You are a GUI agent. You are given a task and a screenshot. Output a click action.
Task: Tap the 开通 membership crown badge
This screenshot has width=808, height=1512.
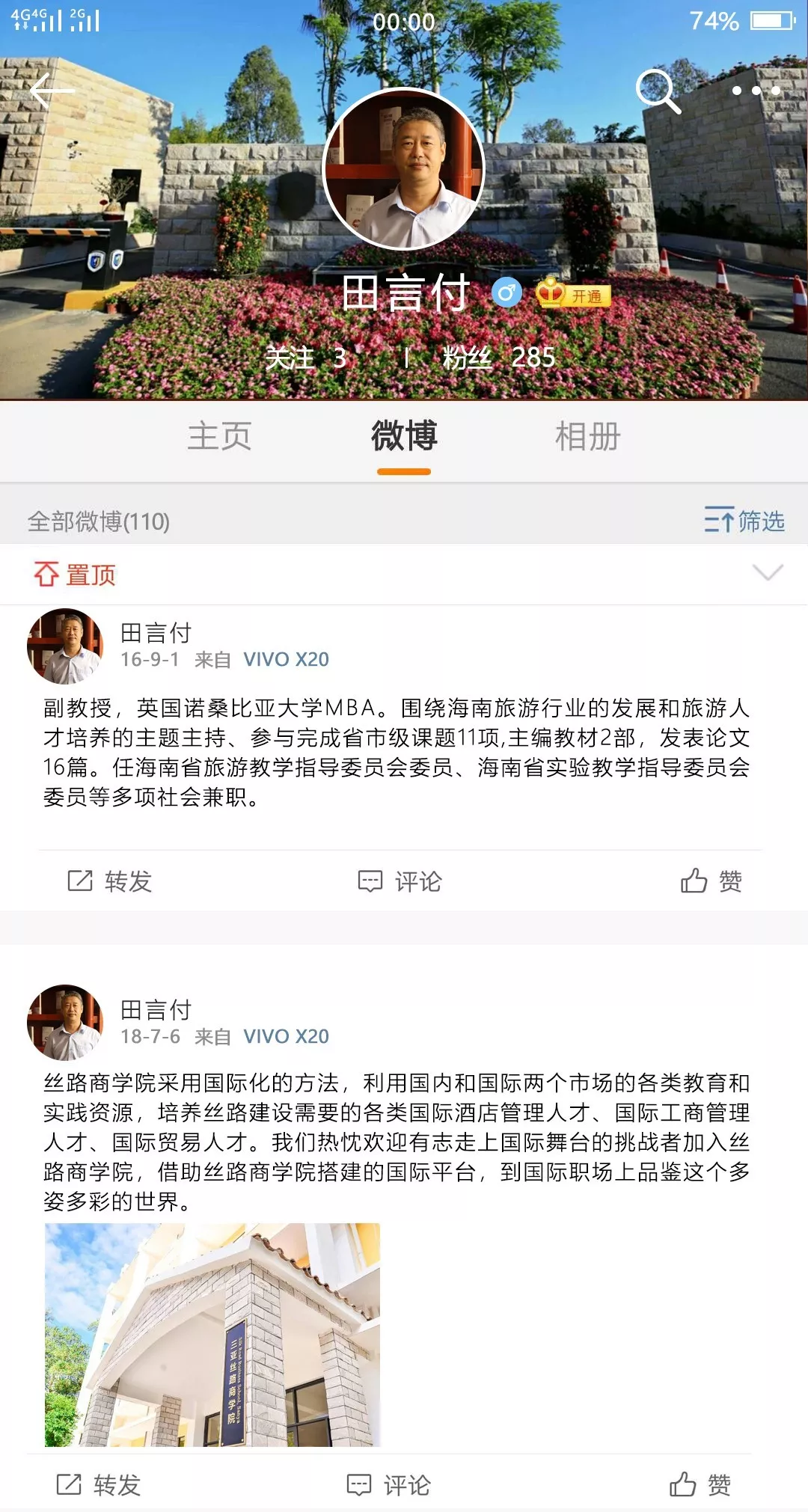[x=574, y=294]
